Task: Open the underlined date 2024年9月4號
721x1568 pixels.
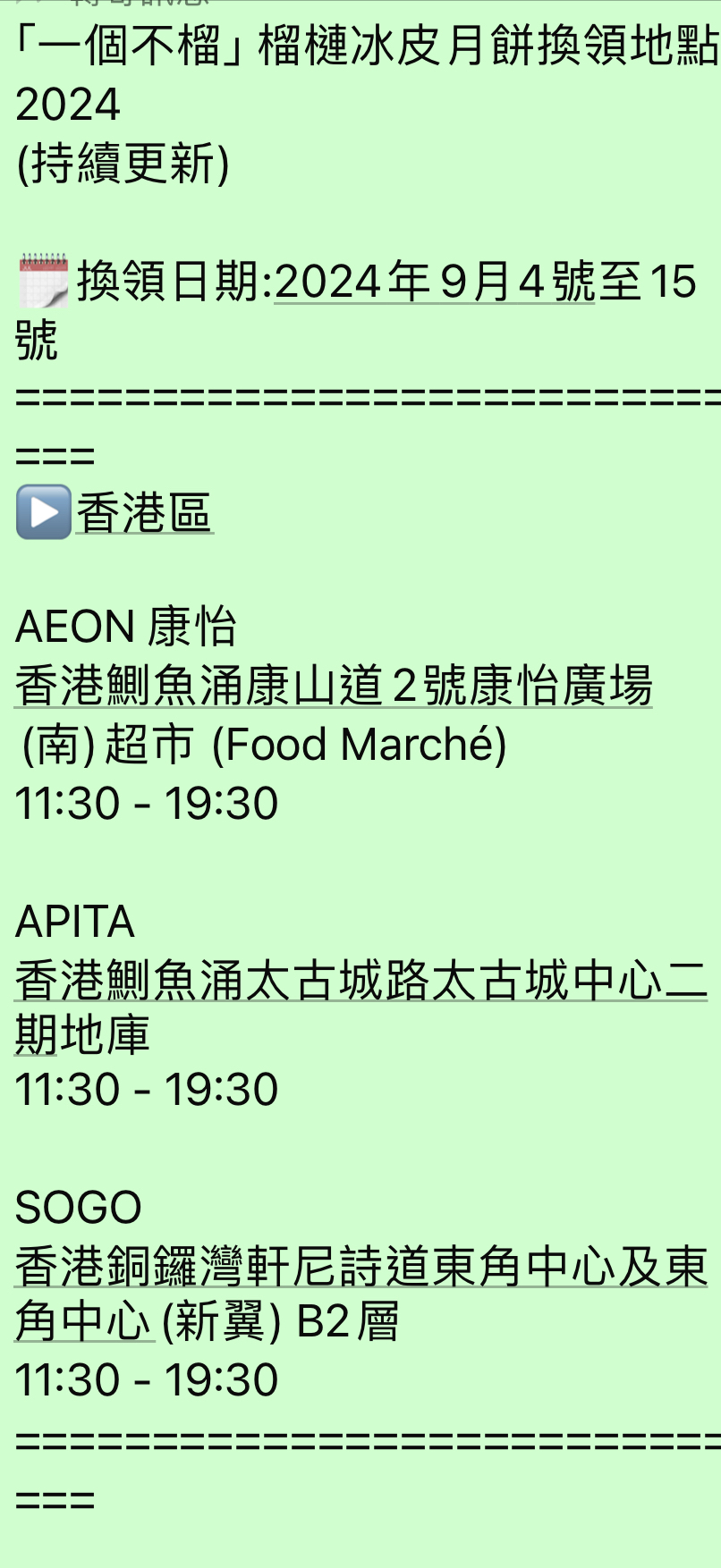Action: 435,282
